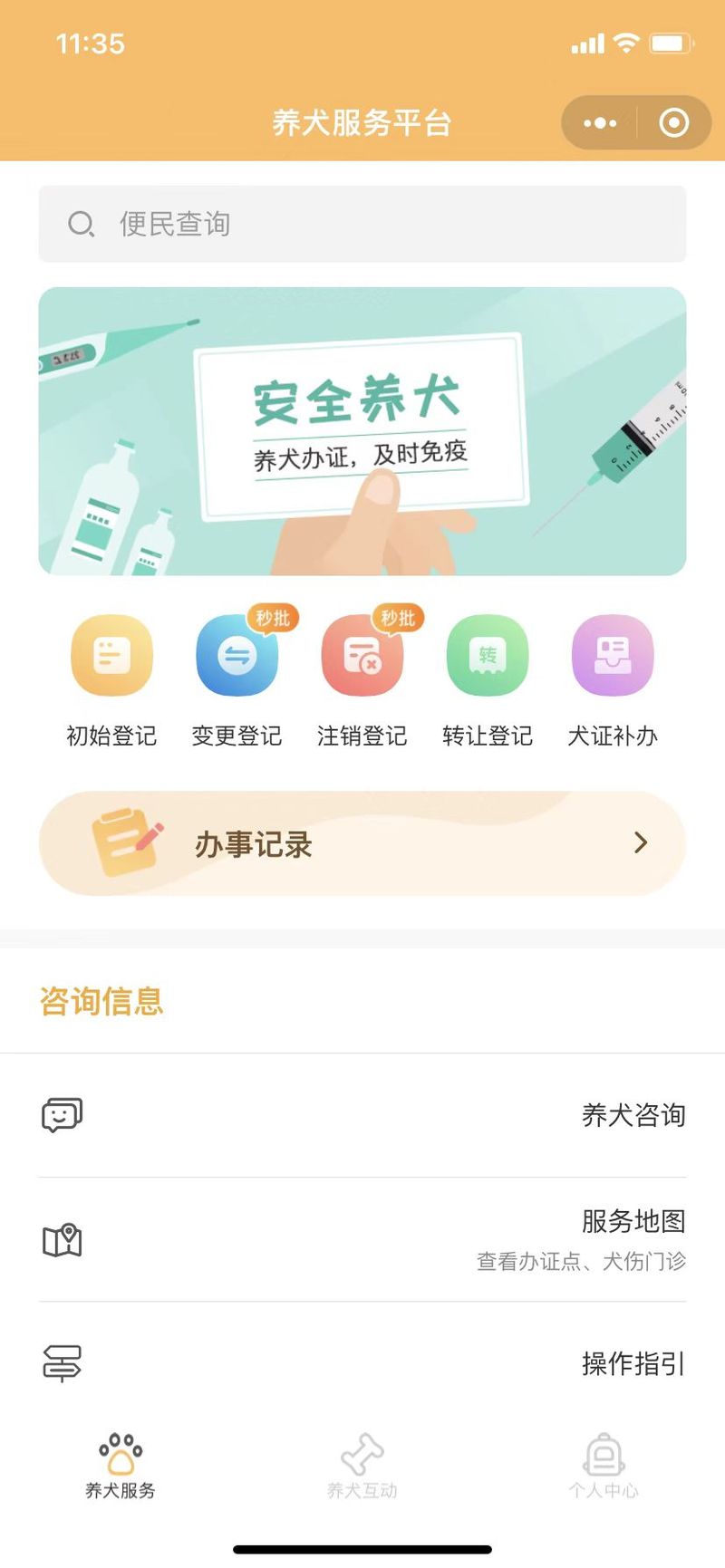Viewport: 725px width, 1568px height.
Task: Close the mini program with the circle button
Action: [x=673, y=123]
